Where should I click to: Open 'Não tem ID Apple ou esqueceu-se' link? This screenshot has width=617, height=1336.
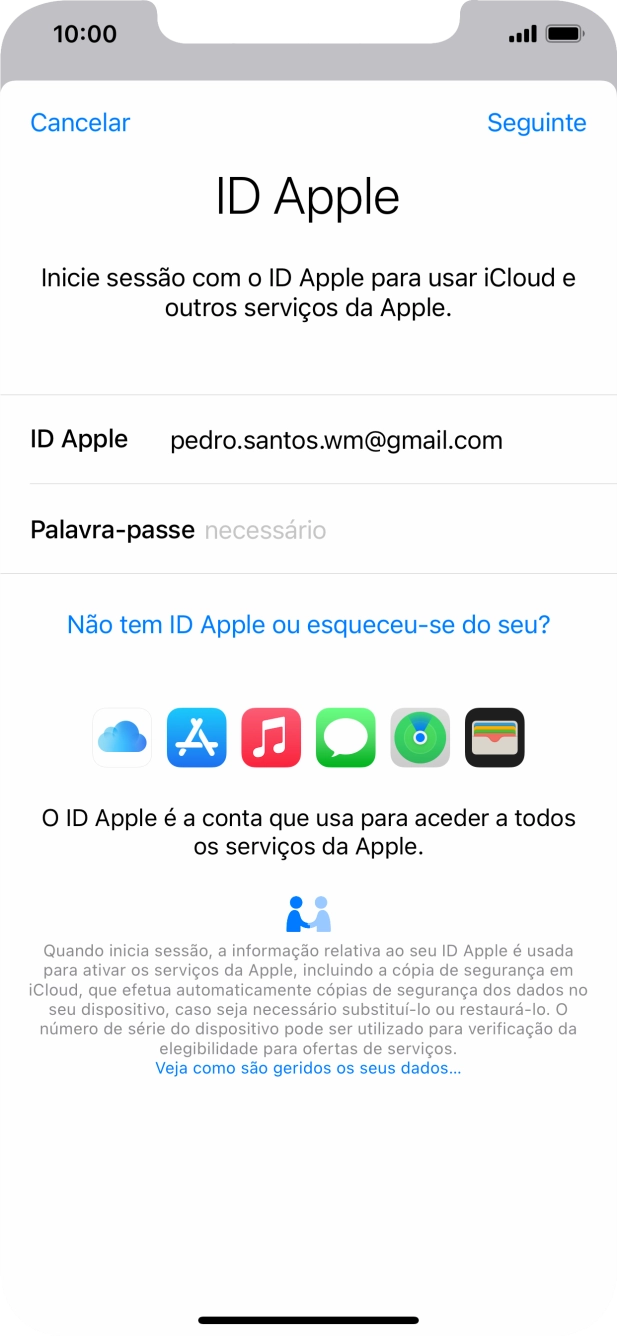[308, 625]
